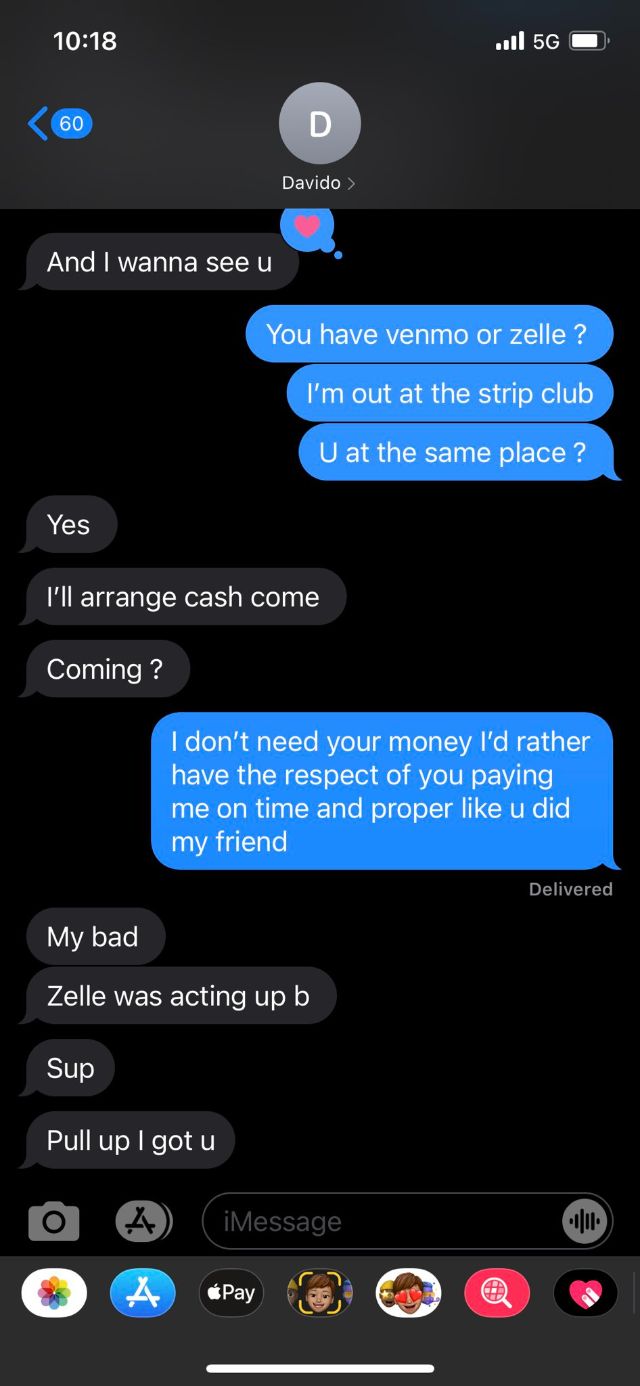The width and height of the screenshot is (640, 1386).
Task: Open the #images search app
Action: click(x=497, y=1292)
